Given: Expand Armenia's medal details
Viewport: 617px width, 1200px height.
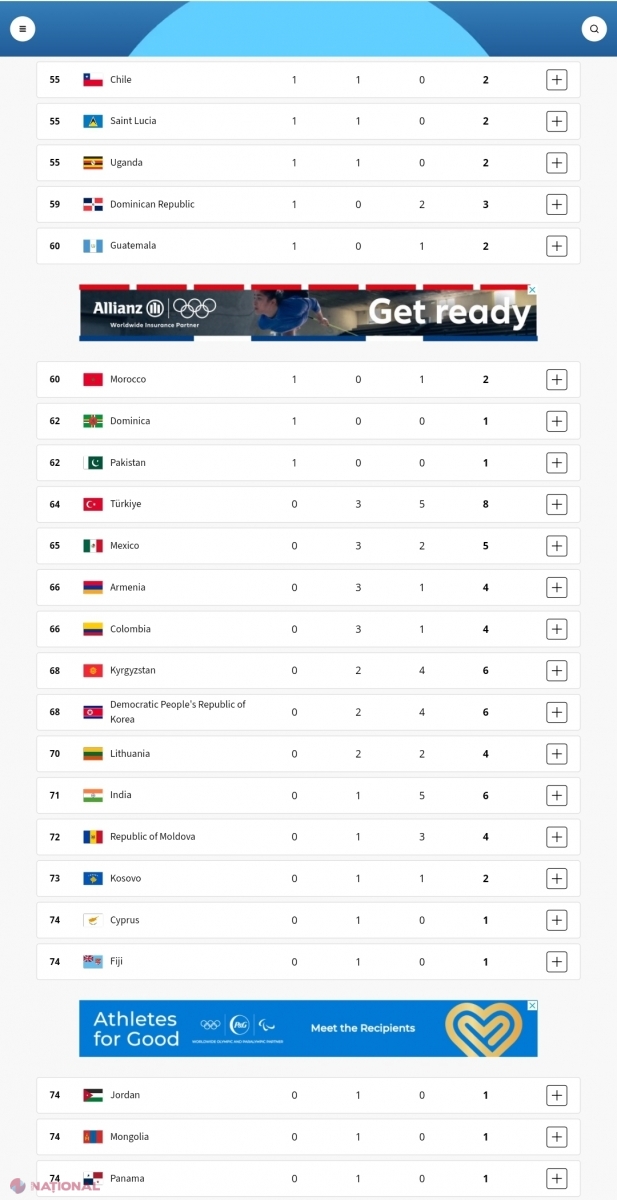Looking at the screenshot, I should tap(557, 587).
